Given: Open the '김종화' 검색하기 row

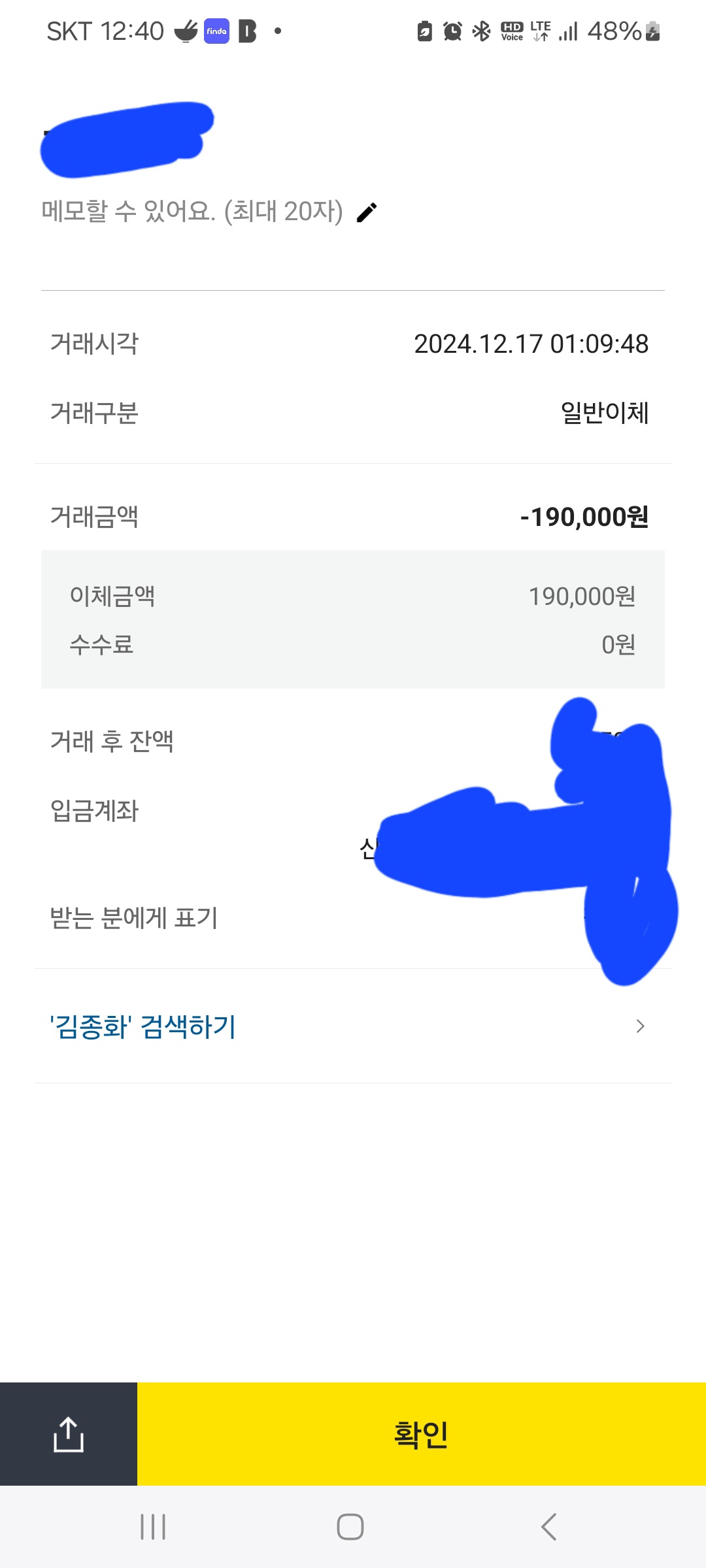Looking at the screenshot, I should (353, 1026).
